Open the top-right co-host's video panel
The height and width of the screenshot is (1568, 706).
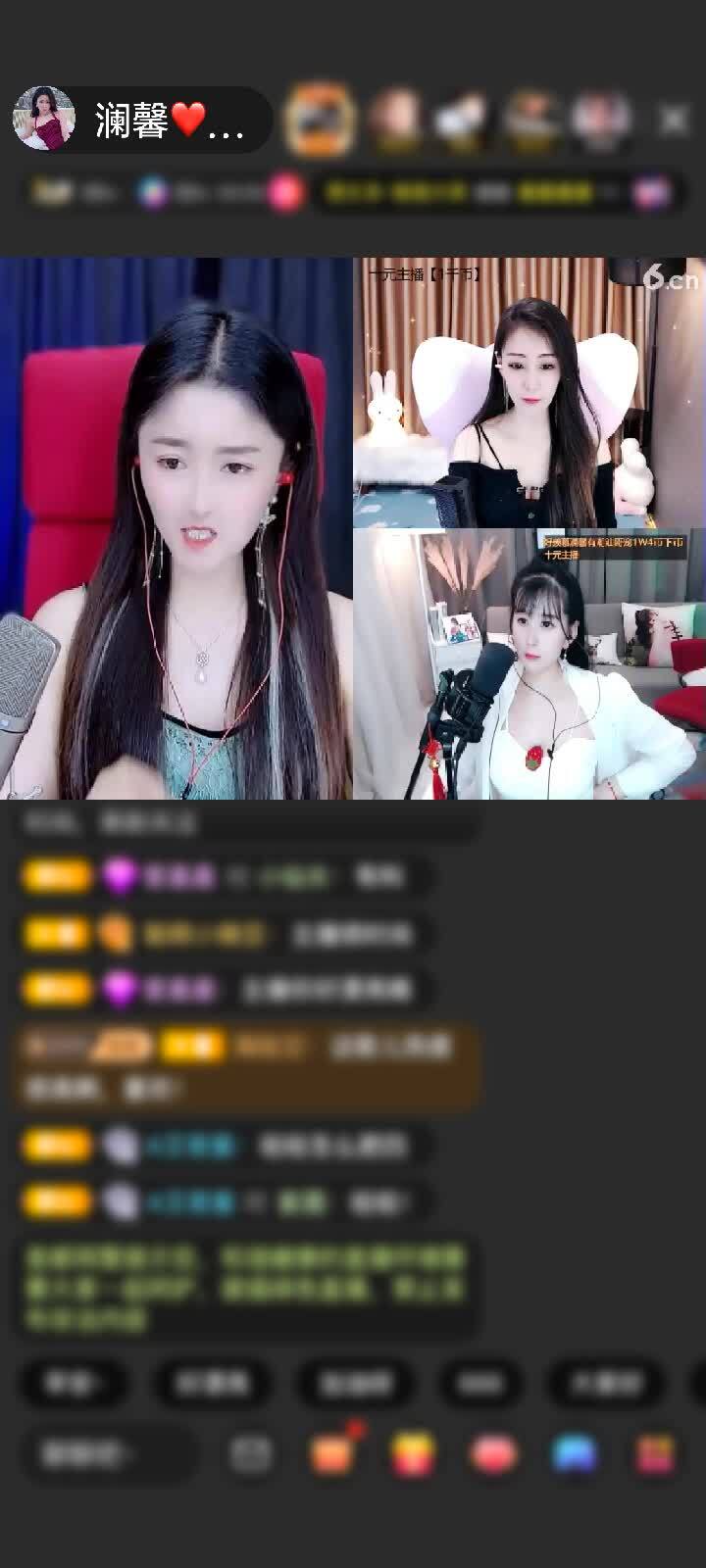(x=529, y=392)
